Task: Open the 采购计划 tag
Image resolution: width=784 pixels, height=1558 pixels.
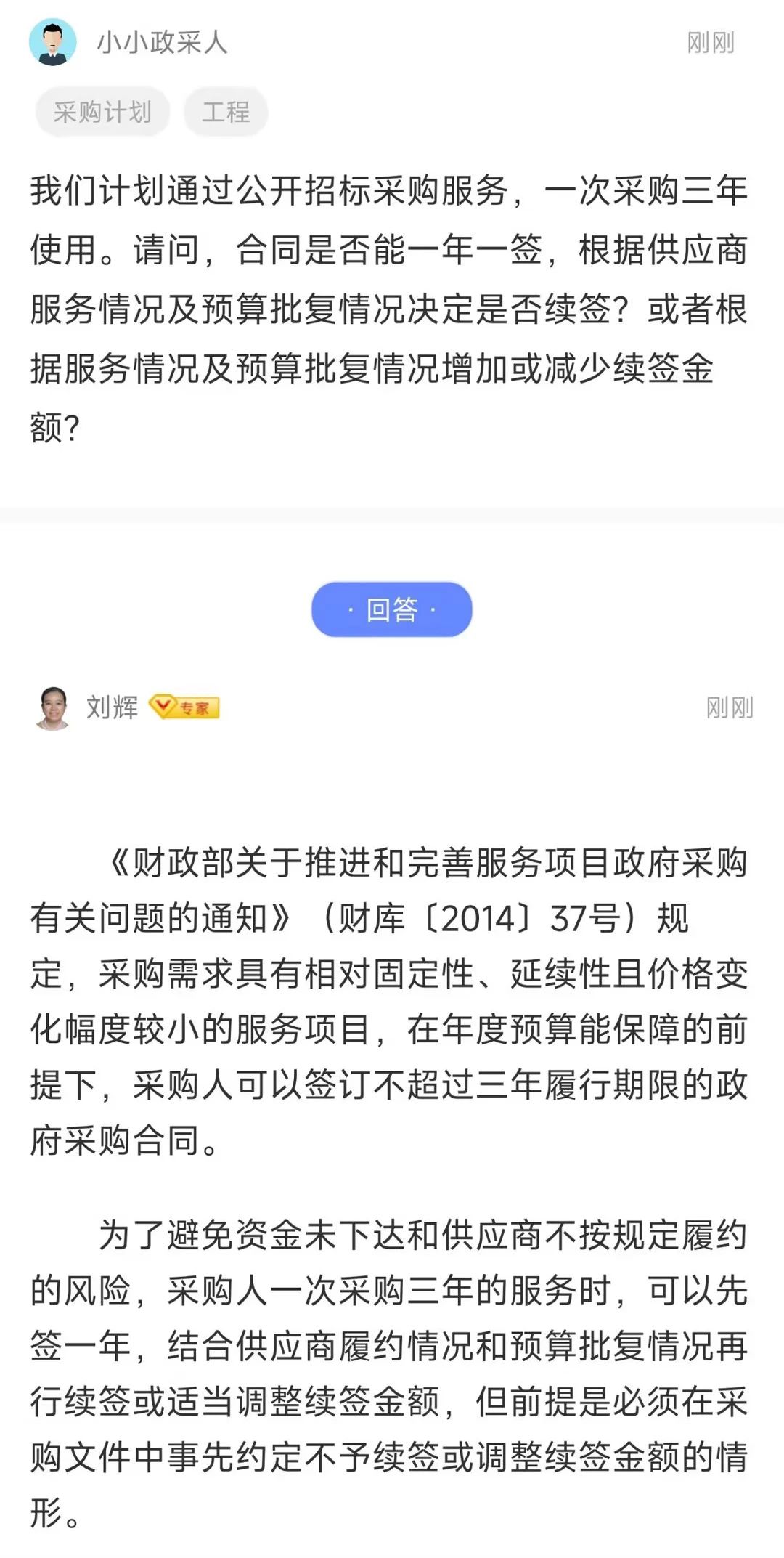Action: tap(102, 112)
